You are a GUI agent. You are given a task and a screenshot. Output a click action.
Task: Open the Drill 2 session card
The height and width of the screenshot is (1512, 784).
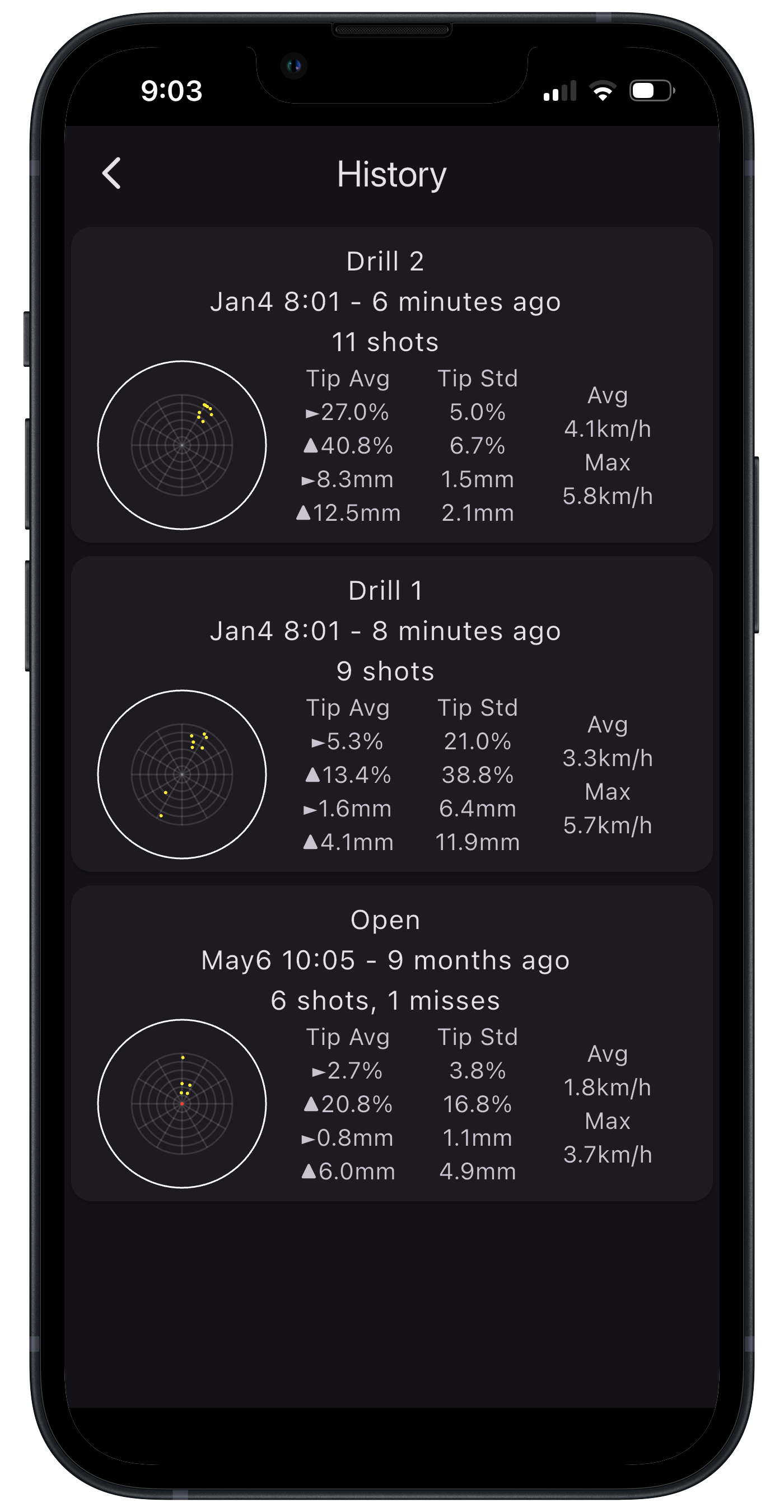tap(391, 385)
